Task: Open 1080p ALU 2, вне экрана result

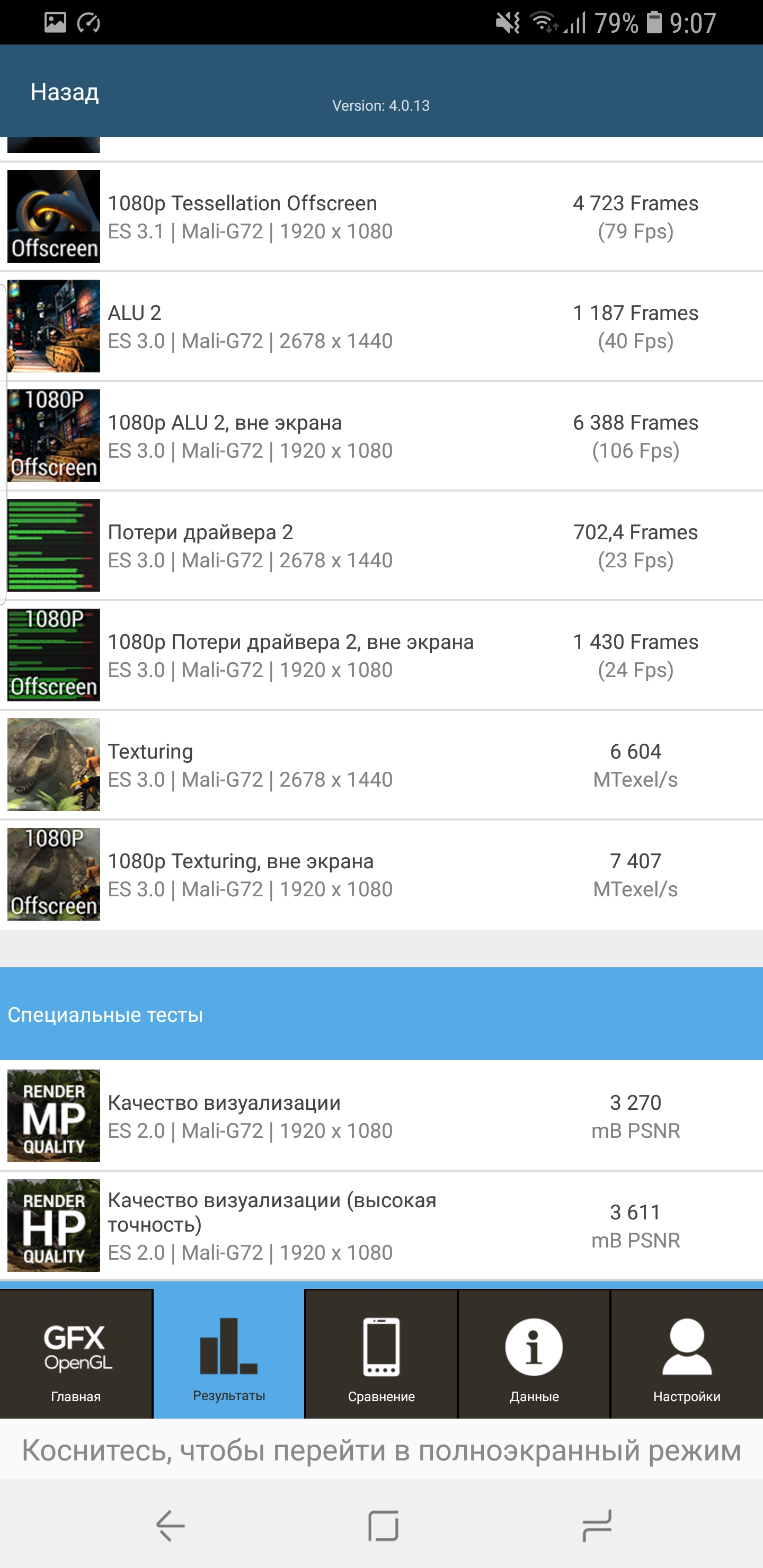Action: (x=381, y=436)
